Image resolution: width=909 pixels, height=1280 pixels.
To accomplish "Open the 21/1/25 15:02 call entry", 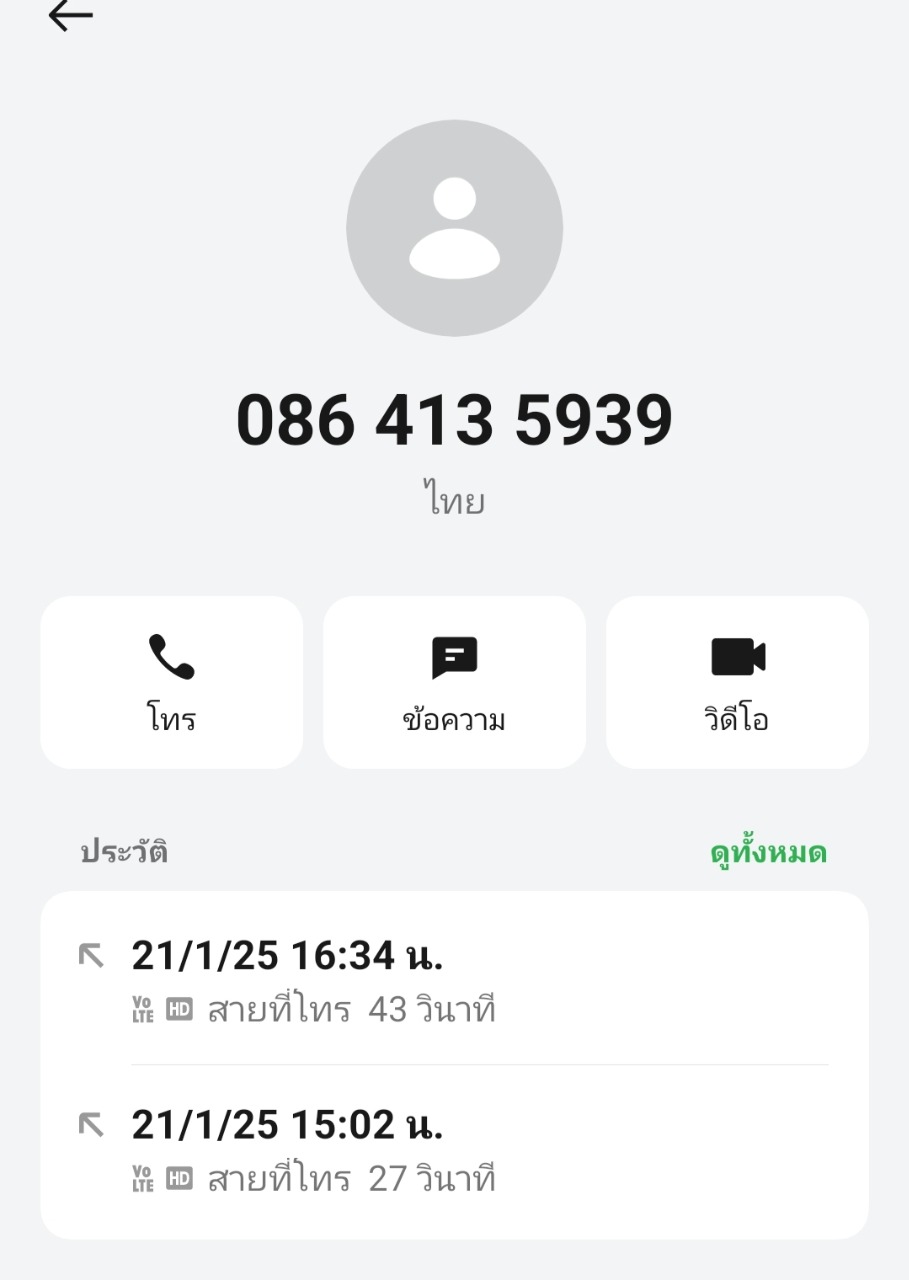I will pos(454,1150).
